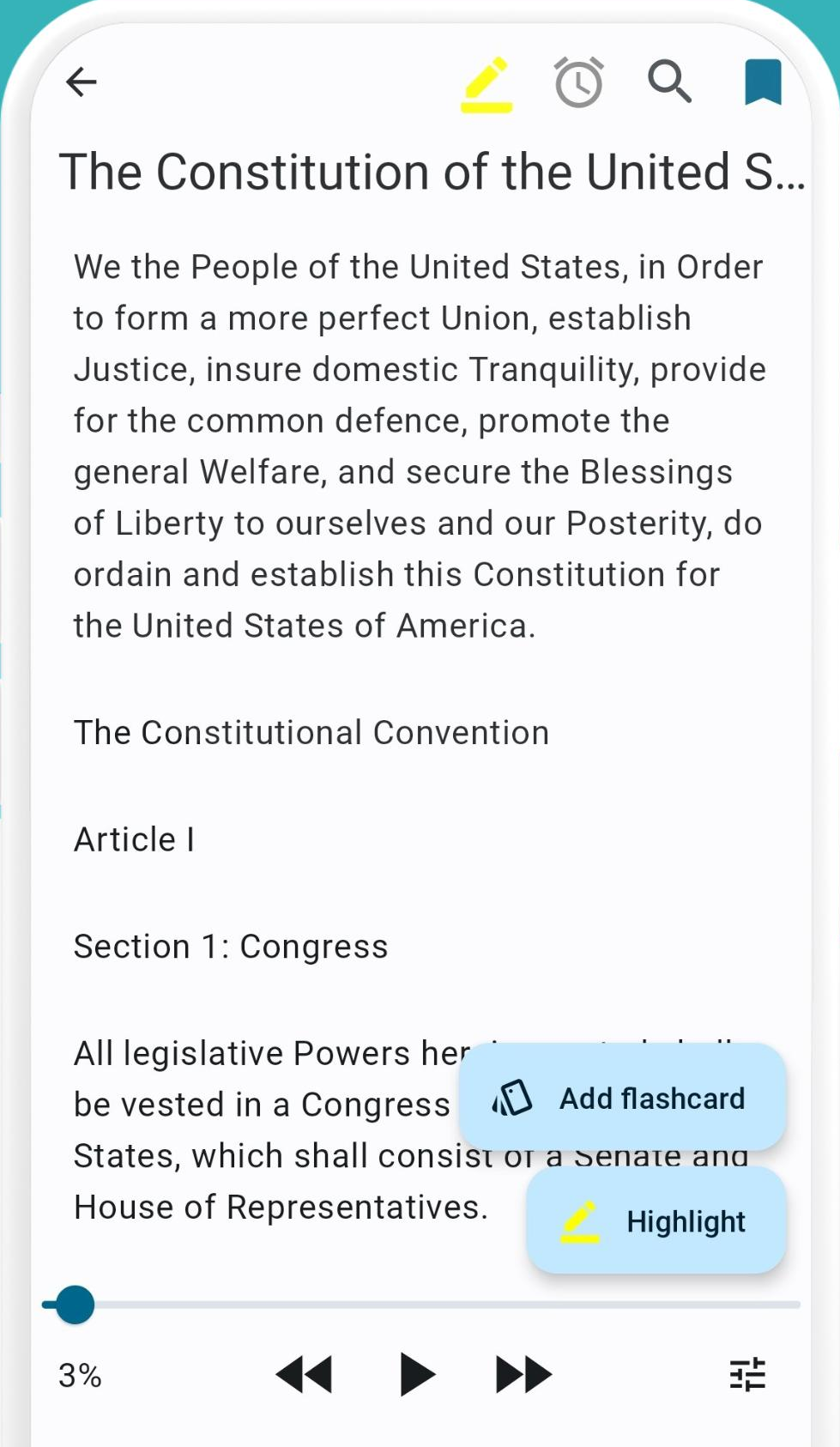Open playback settings sliders icon
The image size is (840, 1447).
coord(747,1374)
